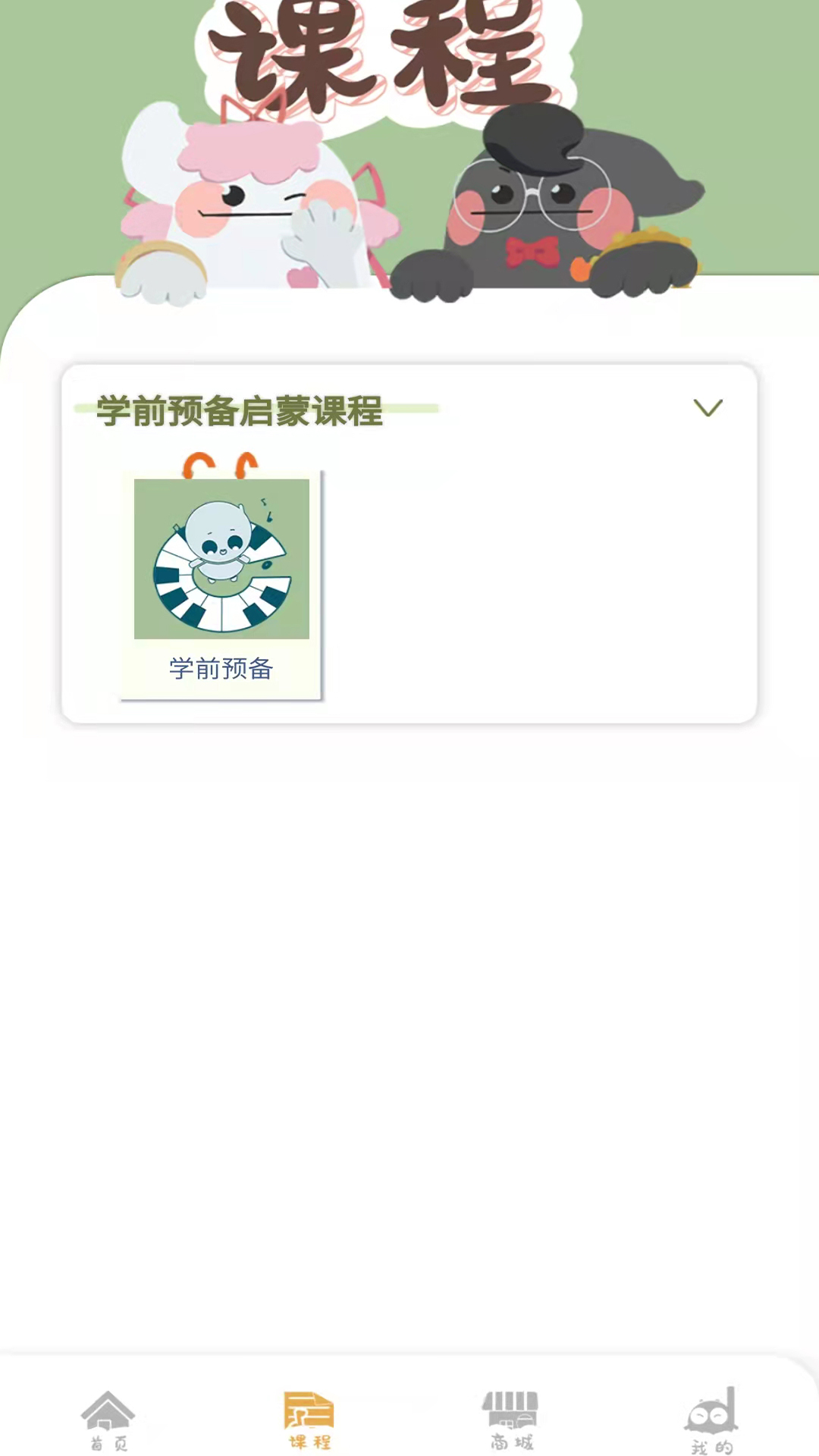Select the 课程 courses tab
Screen dimensions: 819x1456
pos(309,1420)
